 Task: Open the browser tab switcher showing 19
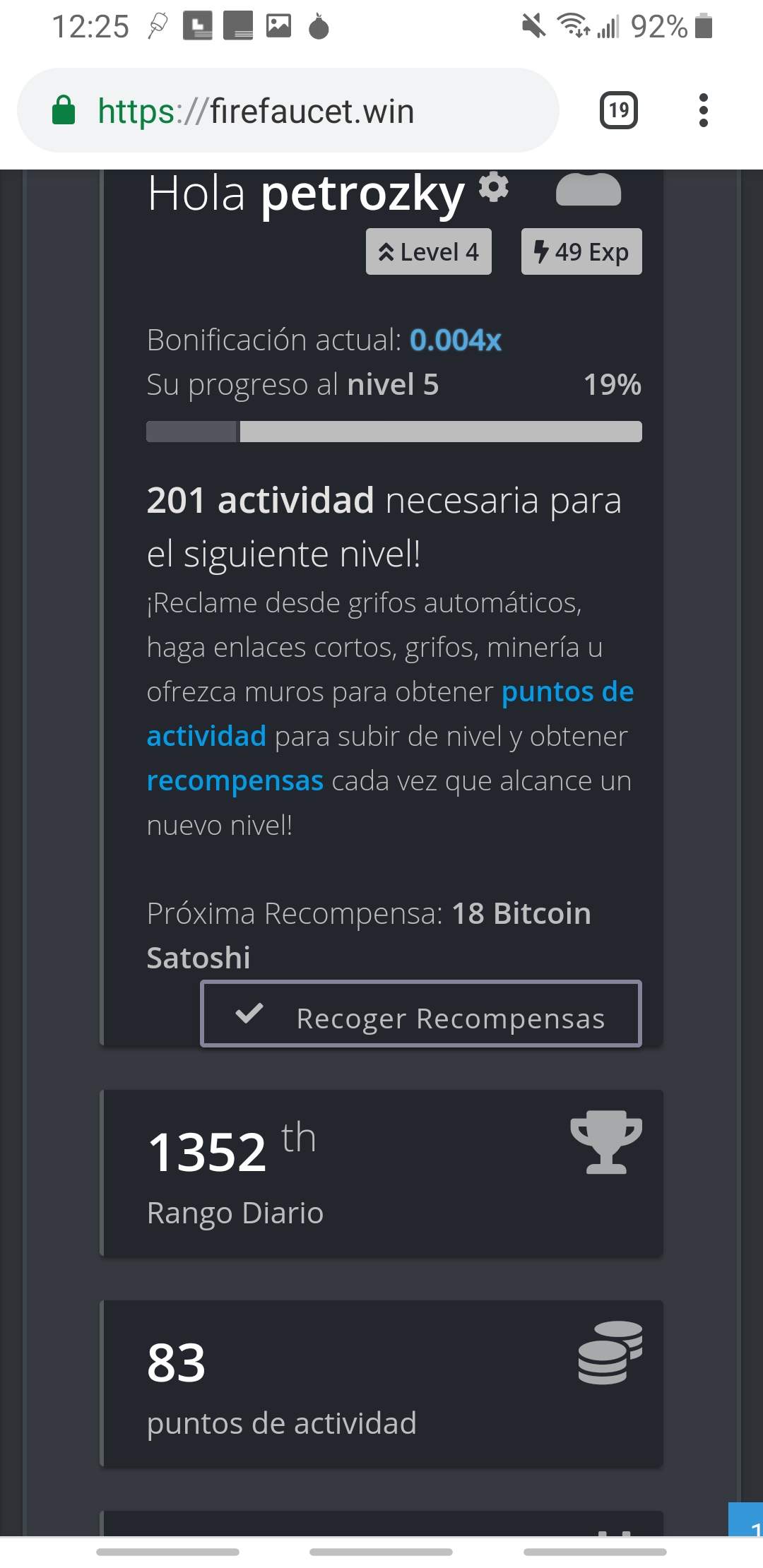point(618,110)
